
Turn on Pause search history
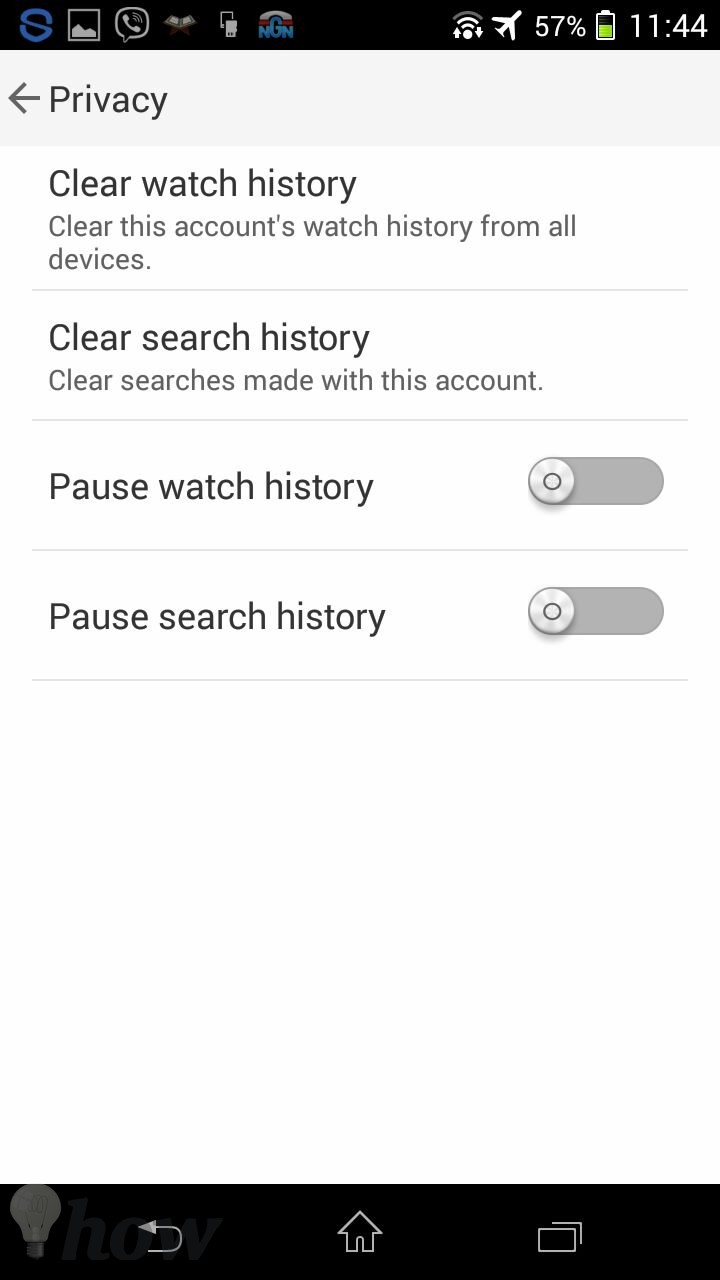pyautogui.click(x=596, y=612)
